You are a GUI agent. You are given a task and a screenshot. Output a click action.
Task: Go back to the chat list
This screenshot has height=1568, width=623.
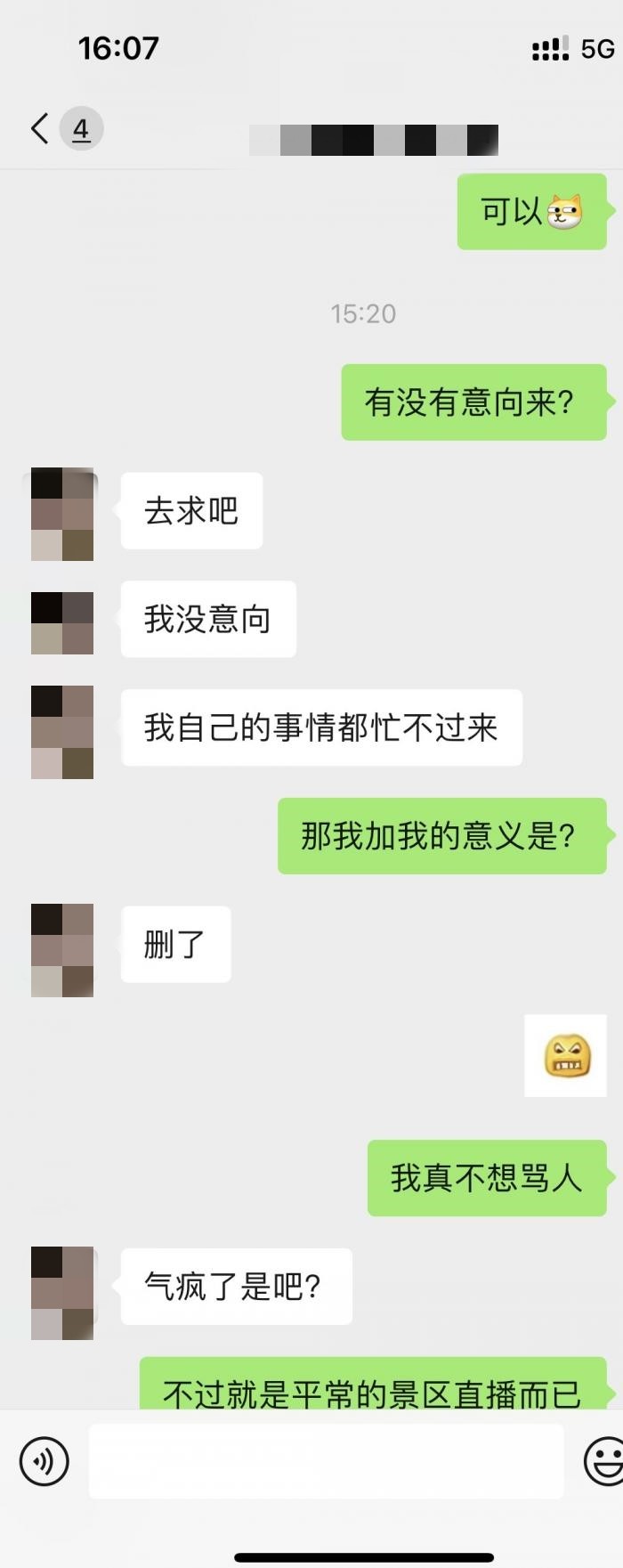pos(40,128)
